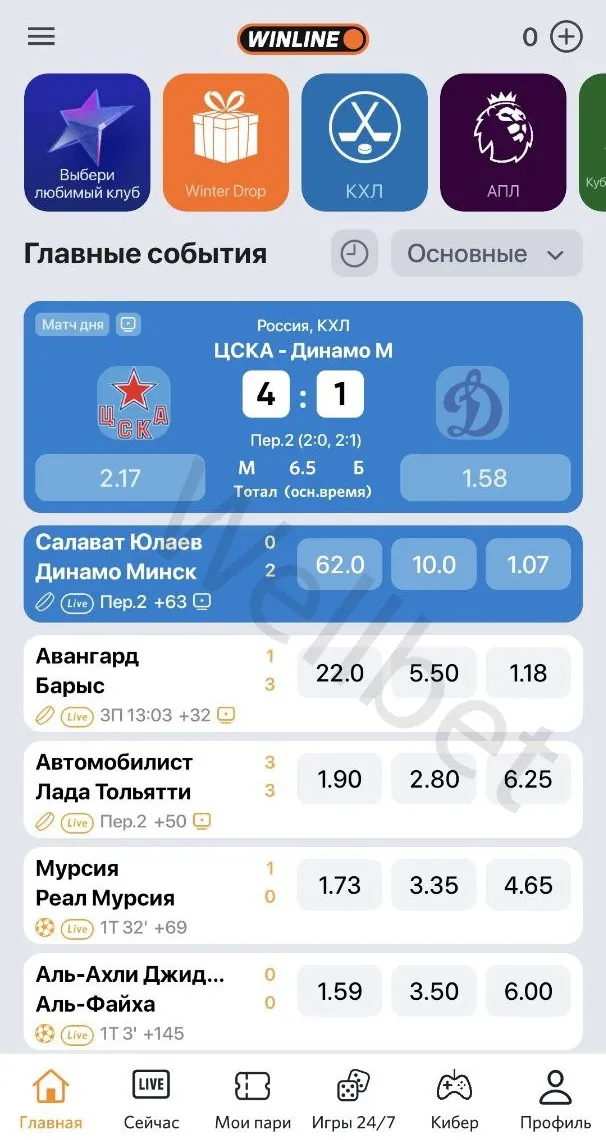
Task: Select odds 2.17 on ЦСКА
Action: [x=120, y=478]
